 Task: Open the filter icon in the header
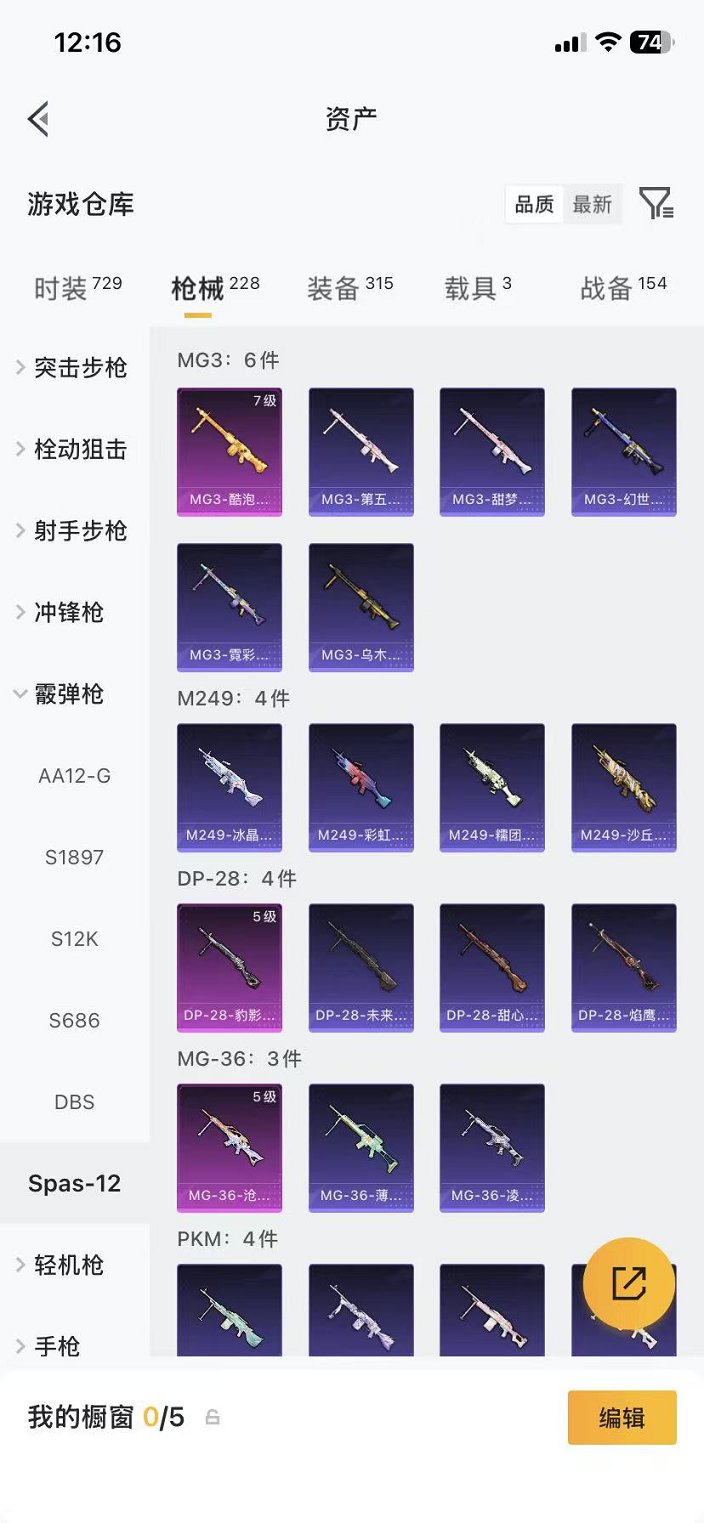[656, 204]
